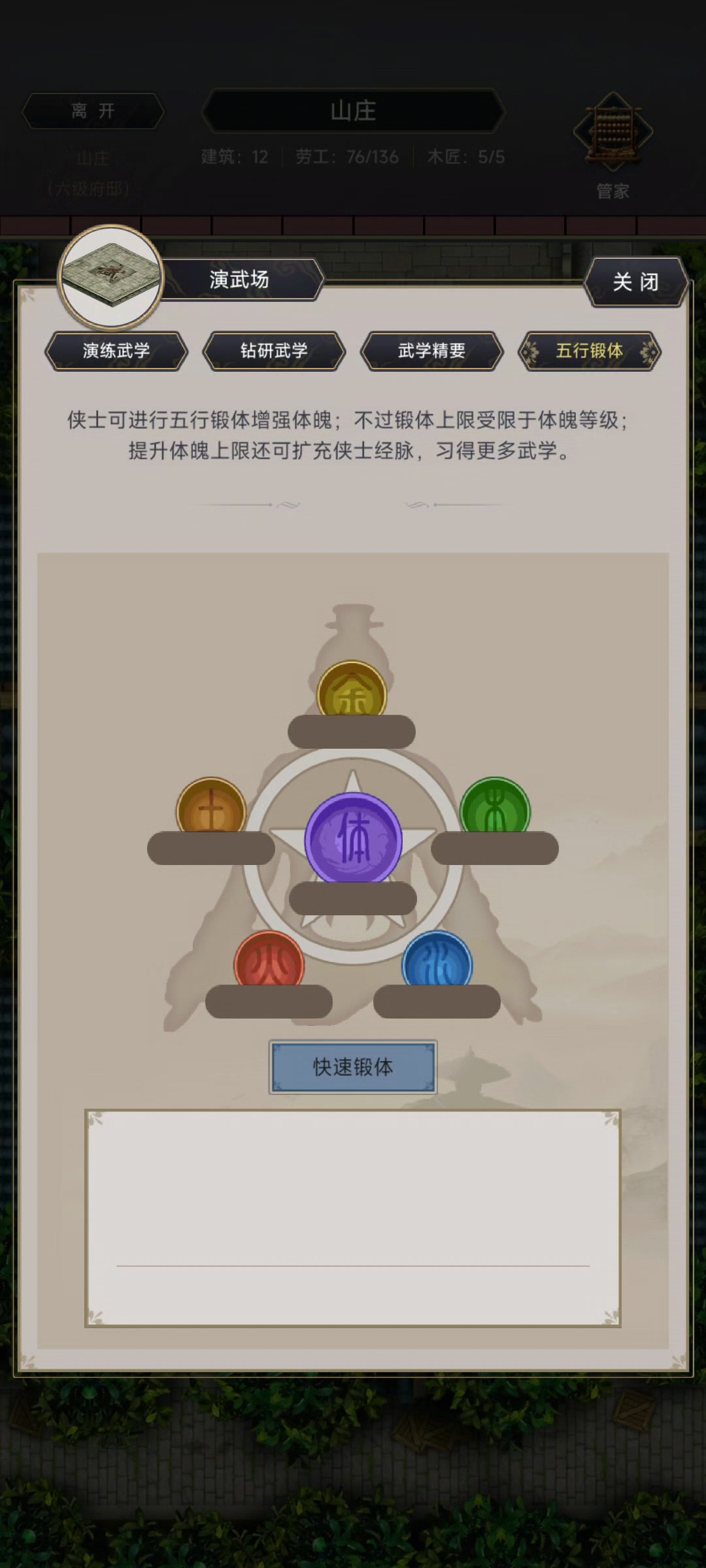Select the green 木 element orb
Screen dimensions: 706x1568
coord(495,807)
